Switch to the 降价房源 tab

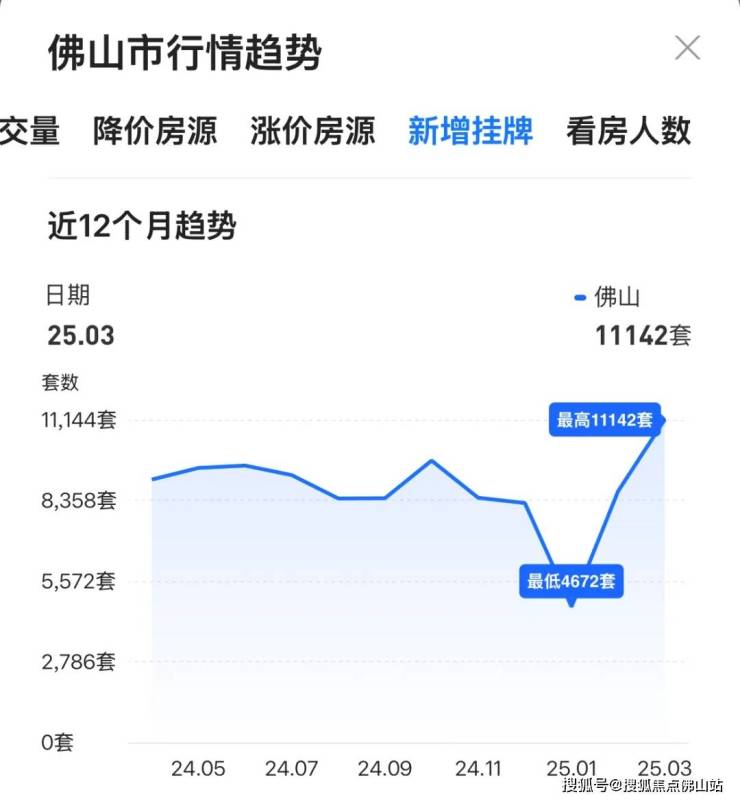click(155, 131)
